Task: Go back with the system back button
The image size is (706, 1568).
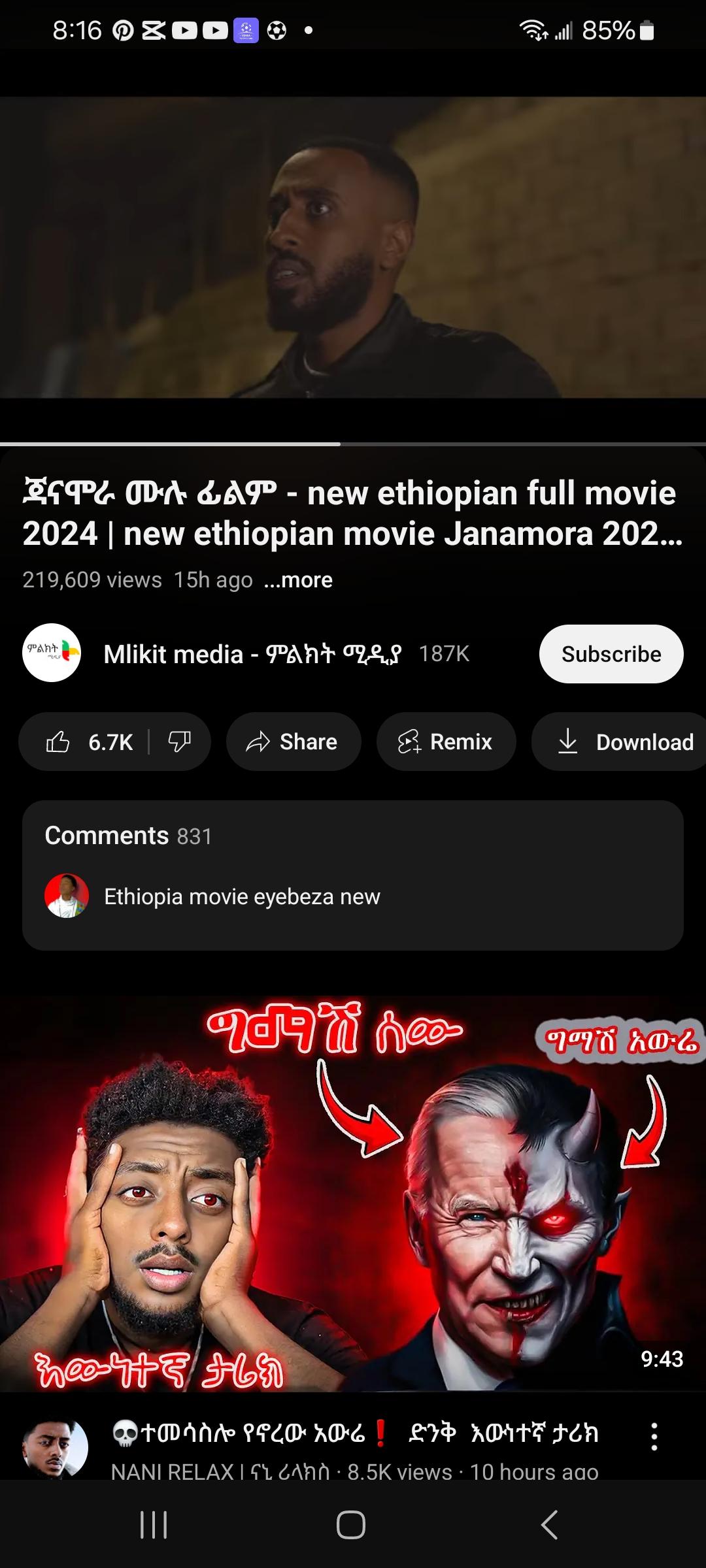Action: (550, 1524)
